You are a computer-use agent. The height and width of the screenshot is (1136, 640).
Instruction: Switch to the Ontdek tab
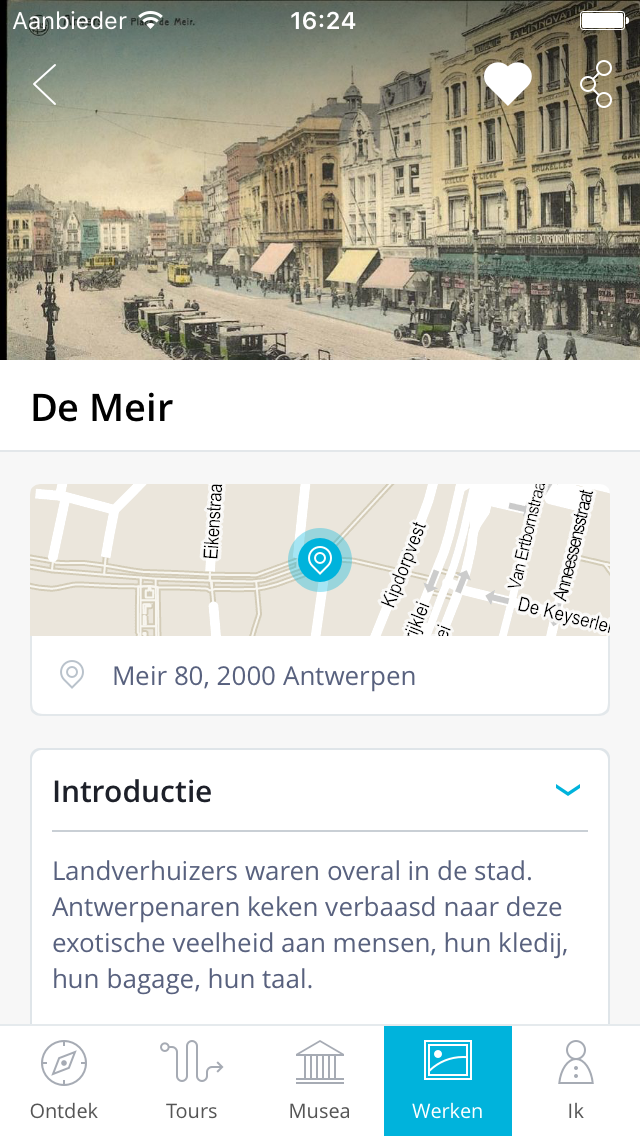pos(64,1080)
